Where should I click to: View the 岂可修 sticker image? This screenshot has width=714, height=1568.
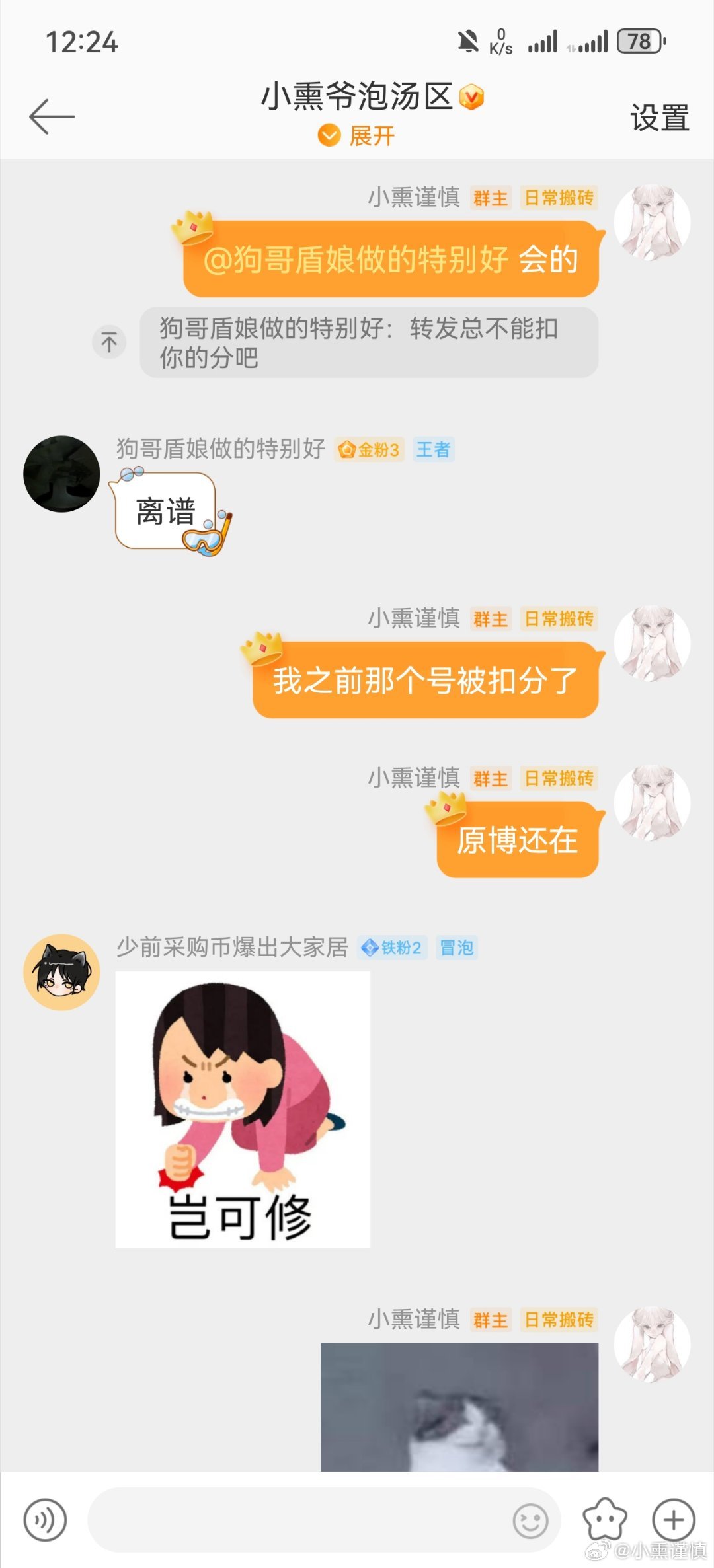(243, 1109)
